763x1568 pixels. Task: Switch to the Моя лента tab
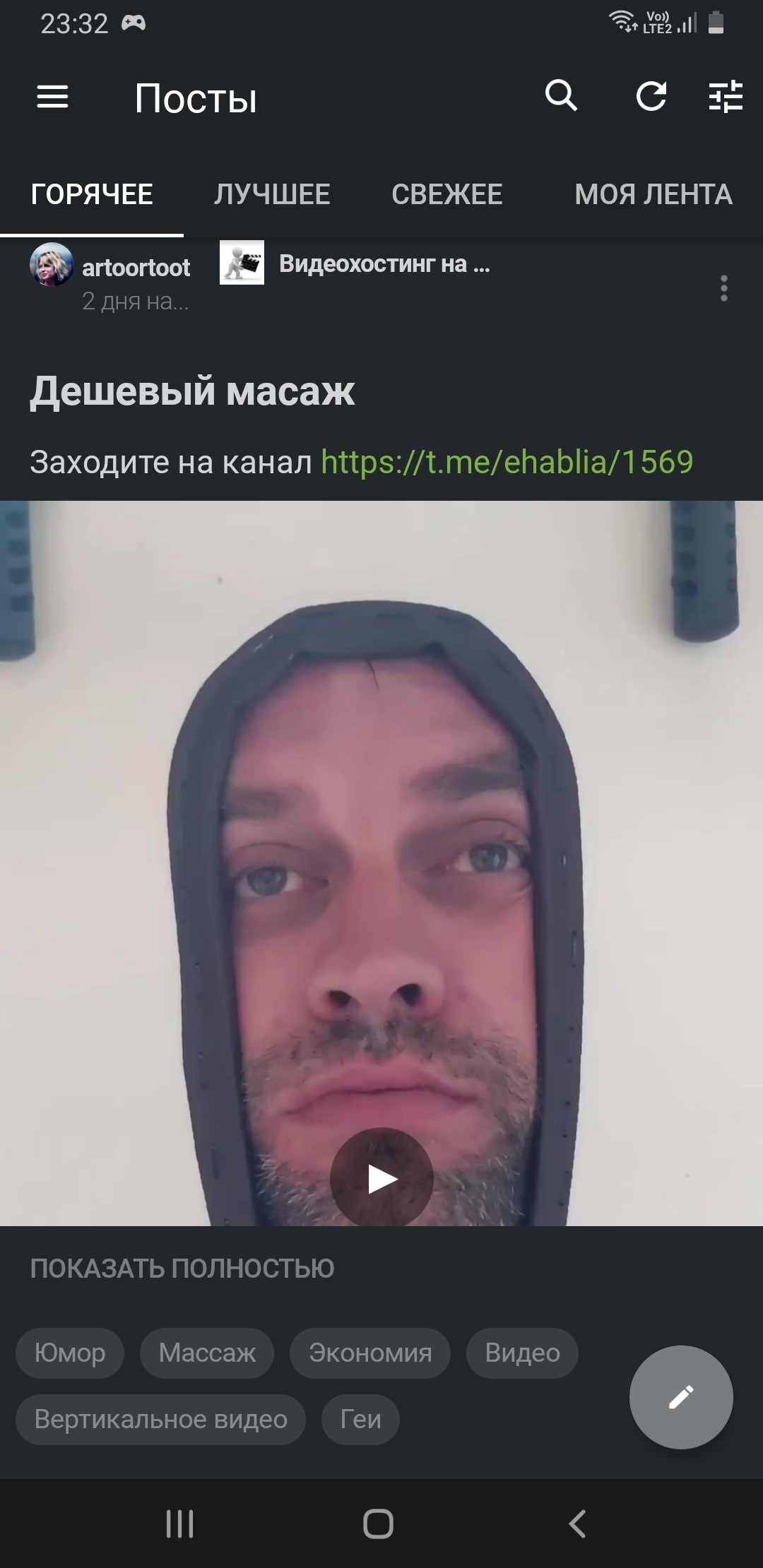(653, 194)
